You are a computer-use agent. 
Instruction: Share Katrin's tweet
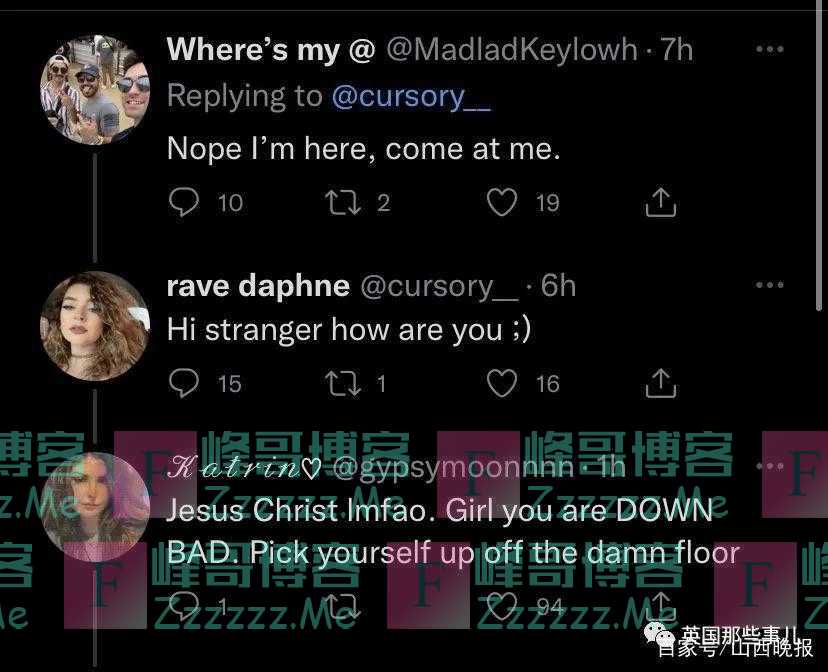point(660,603)
